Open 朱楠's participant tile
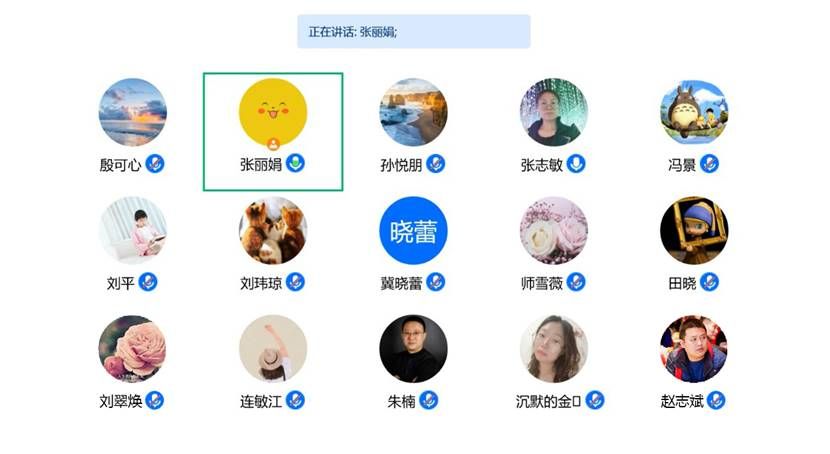The height and width of the screenshot is (454, 830). click(413, 348)
